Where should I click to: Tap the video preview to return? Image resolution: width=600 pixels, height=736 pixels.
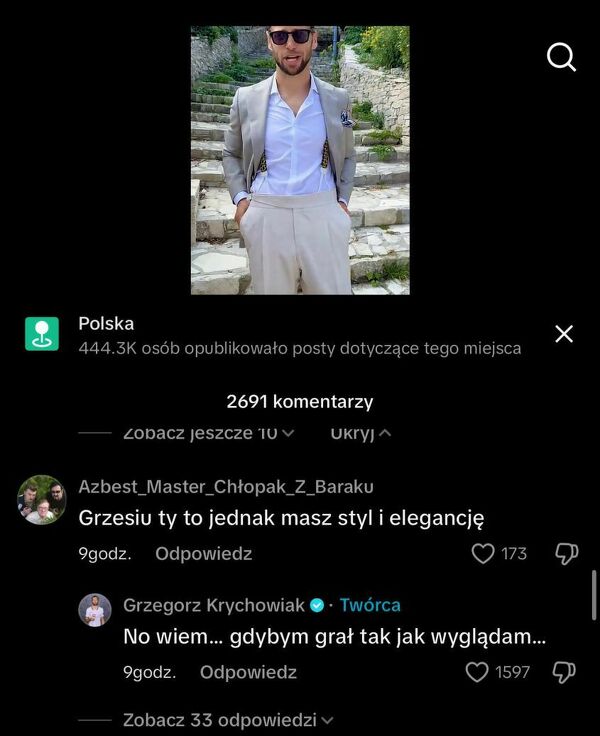[300, 160]
